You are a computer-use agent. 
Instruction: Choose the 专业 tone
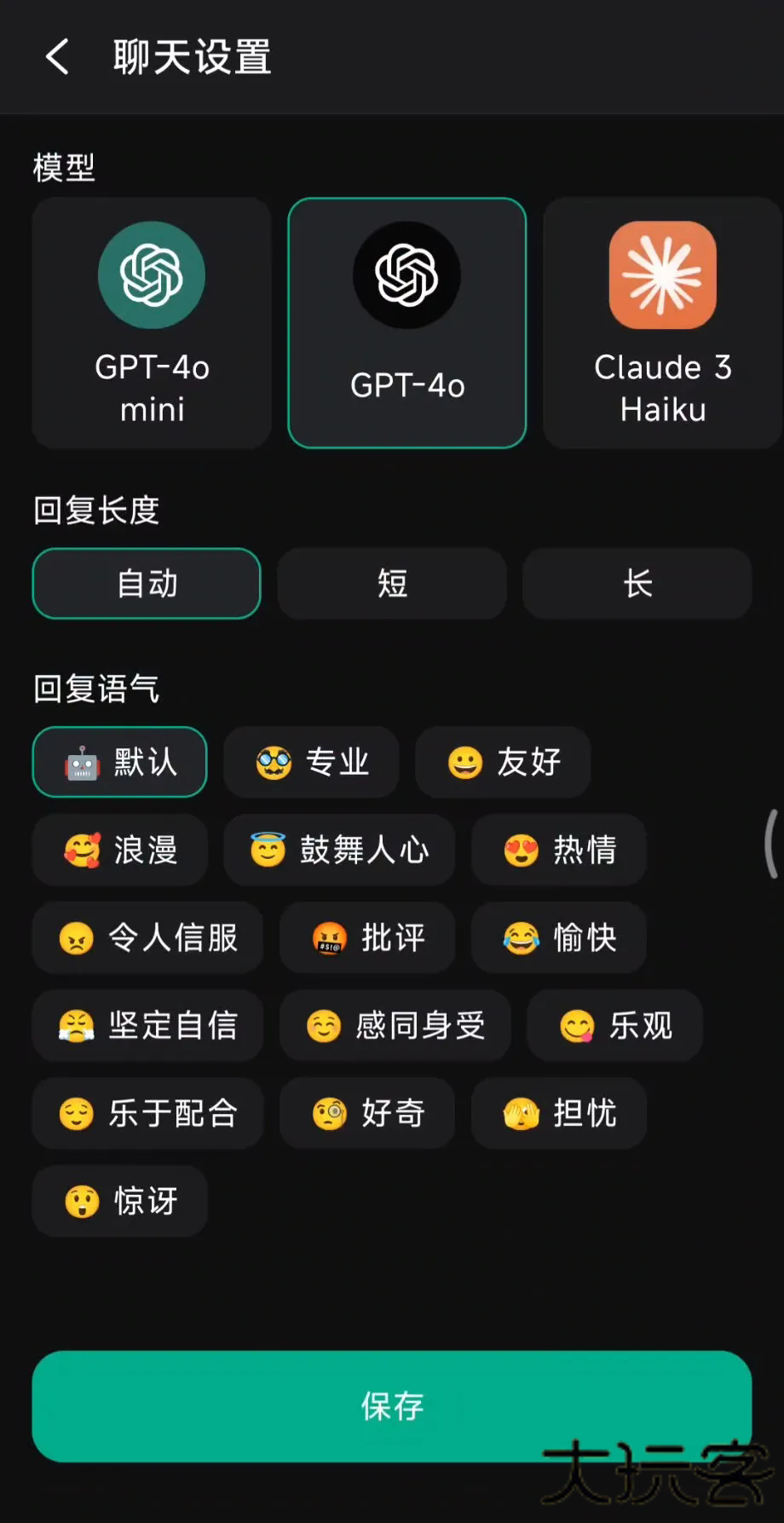311,762
